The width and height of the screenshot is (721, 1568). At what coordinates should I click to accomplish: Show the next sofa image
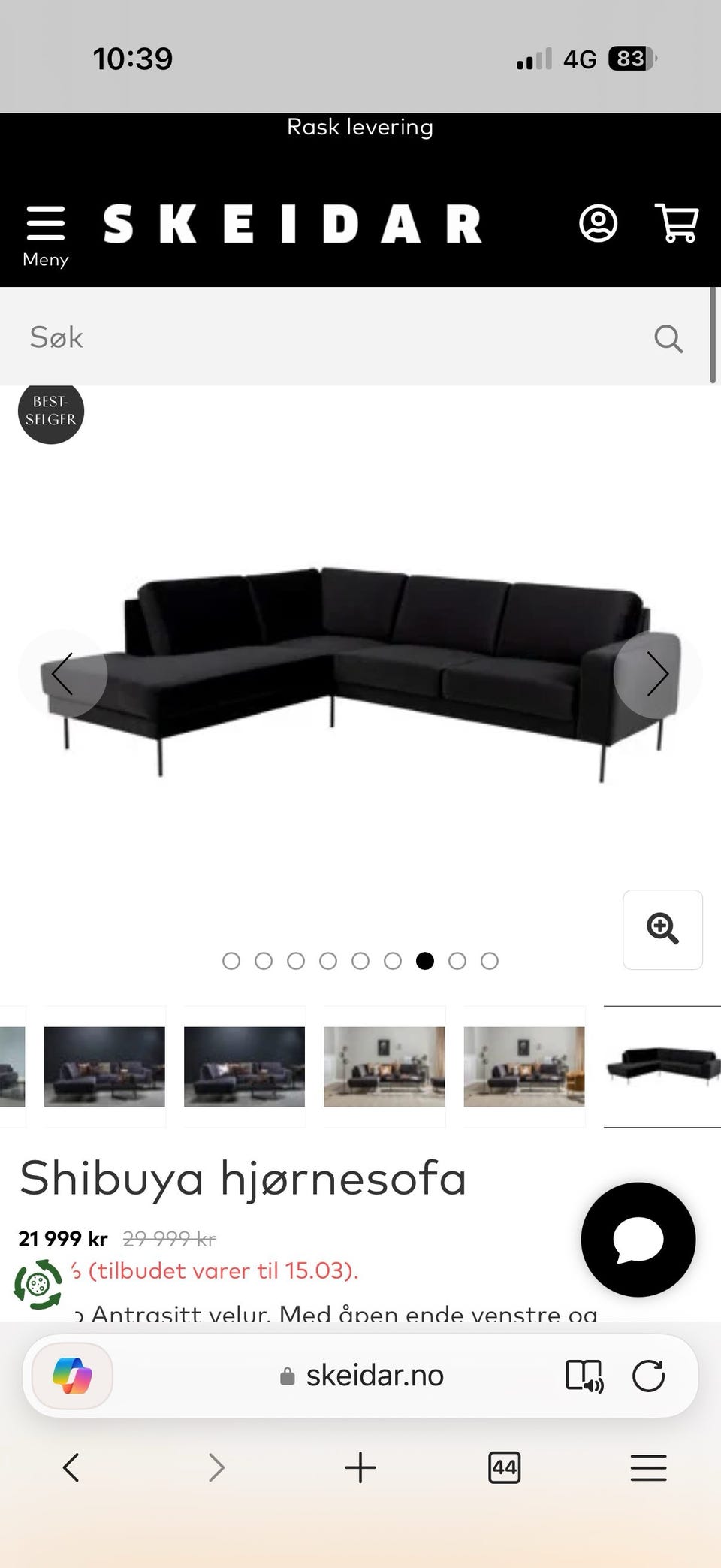[x=657, y=674]
